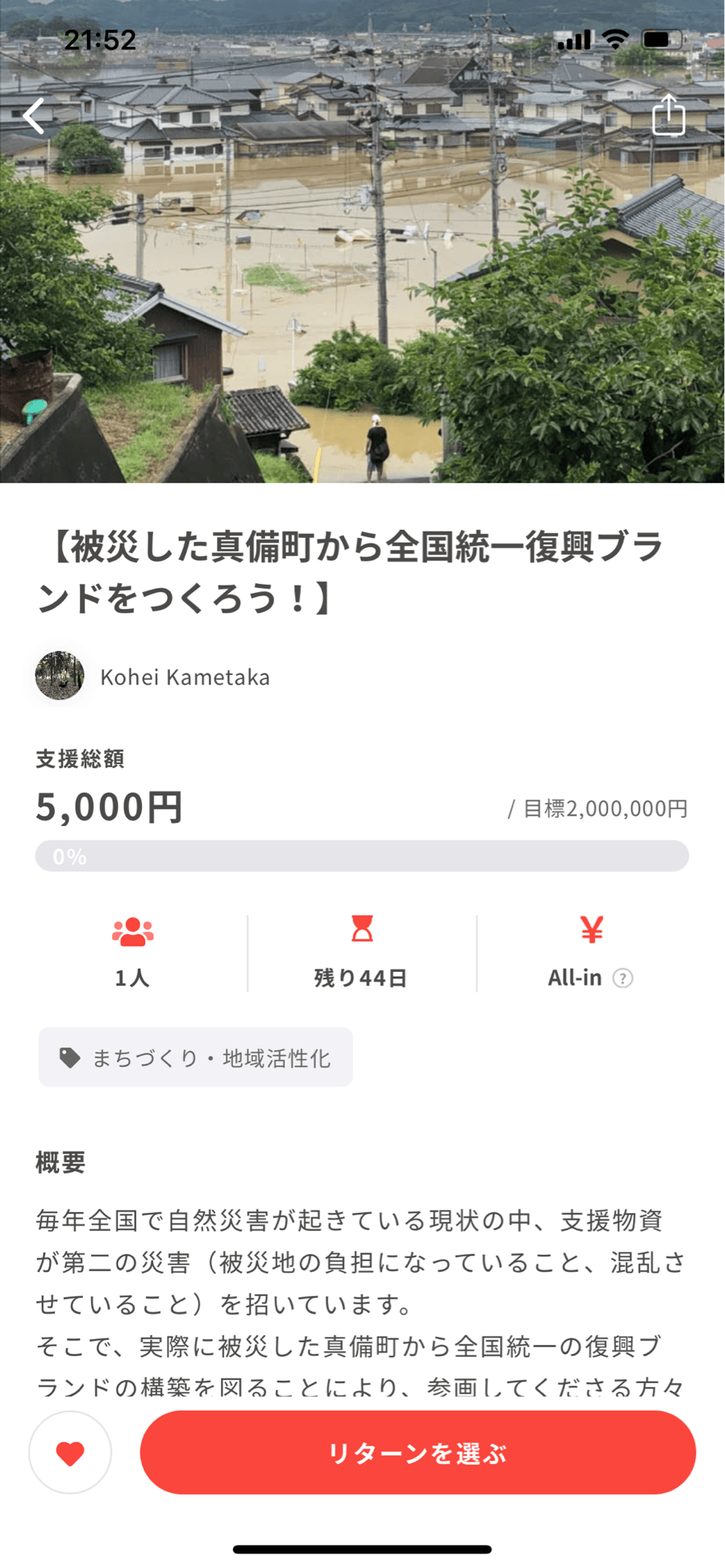
Task: Tap リターンを選ぶ to choose a reward
Action: click(x=418, y=1453)
